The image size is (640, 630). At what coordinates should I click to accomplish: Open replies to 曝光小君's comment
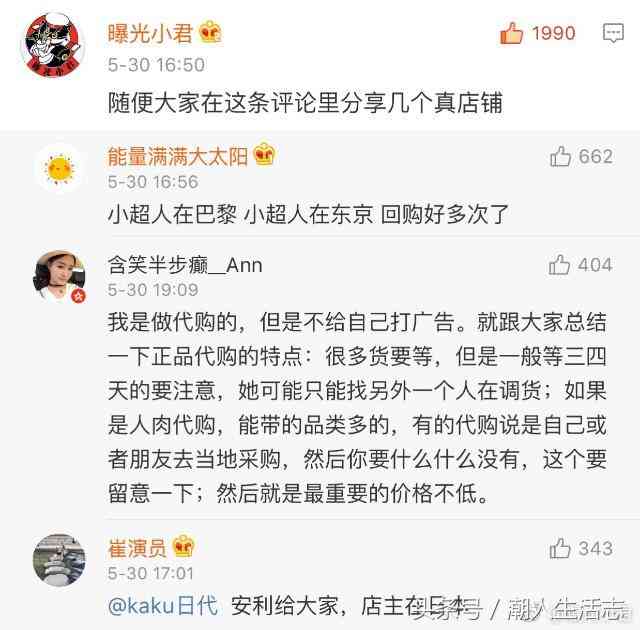click(613, 33)
